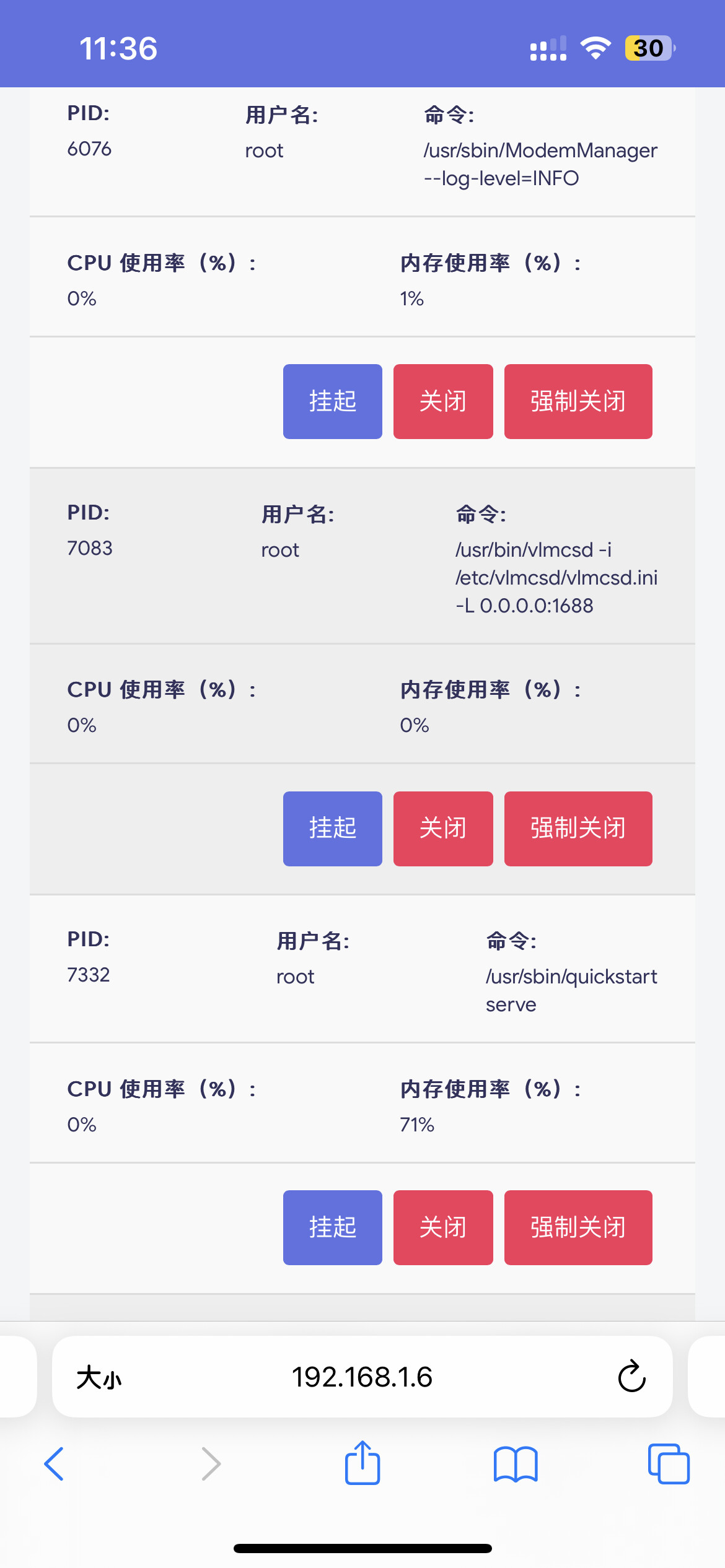Suspend (挂起) the ModemManager process 6076
Screen dimensions: 725x1568
pos(332,401)
